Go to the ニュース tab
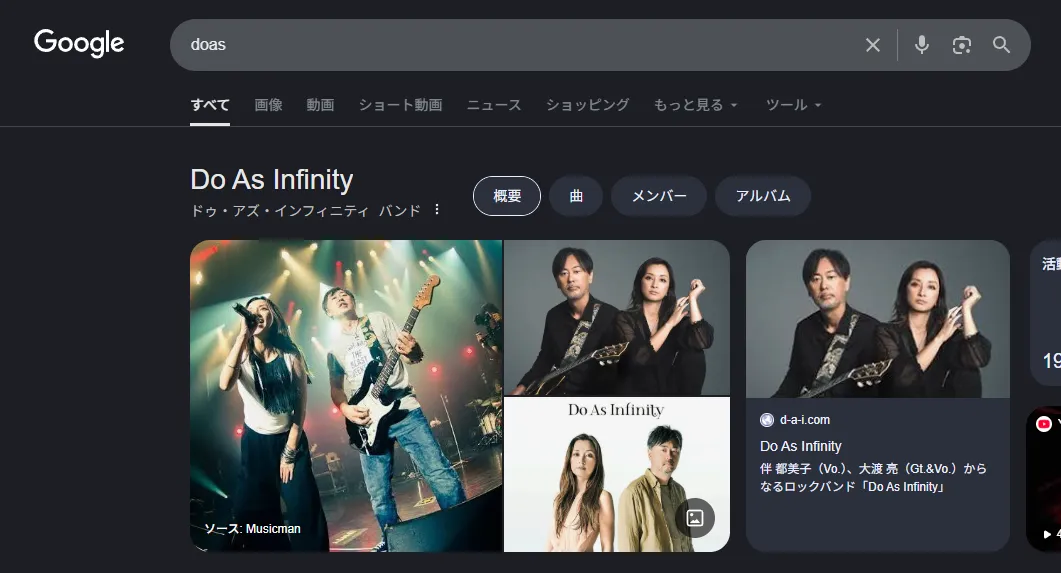 pyautogui.click(x=494, y=105)
